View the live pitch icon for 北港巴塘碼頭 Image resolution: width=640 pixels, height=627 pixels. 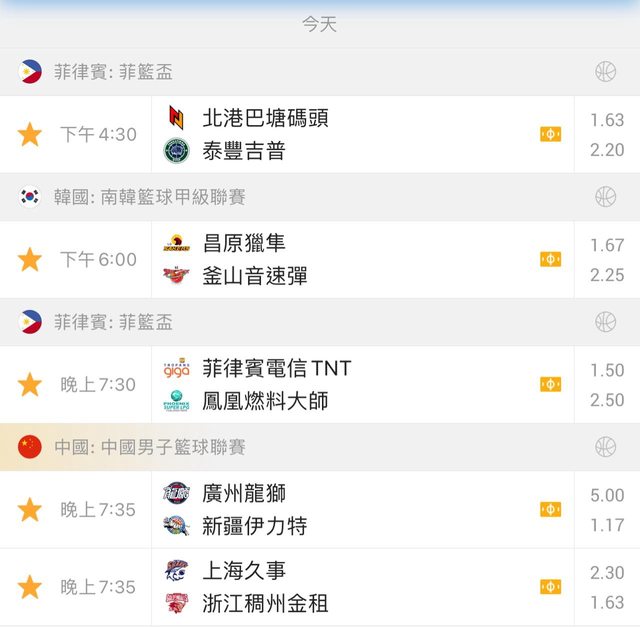550,134
